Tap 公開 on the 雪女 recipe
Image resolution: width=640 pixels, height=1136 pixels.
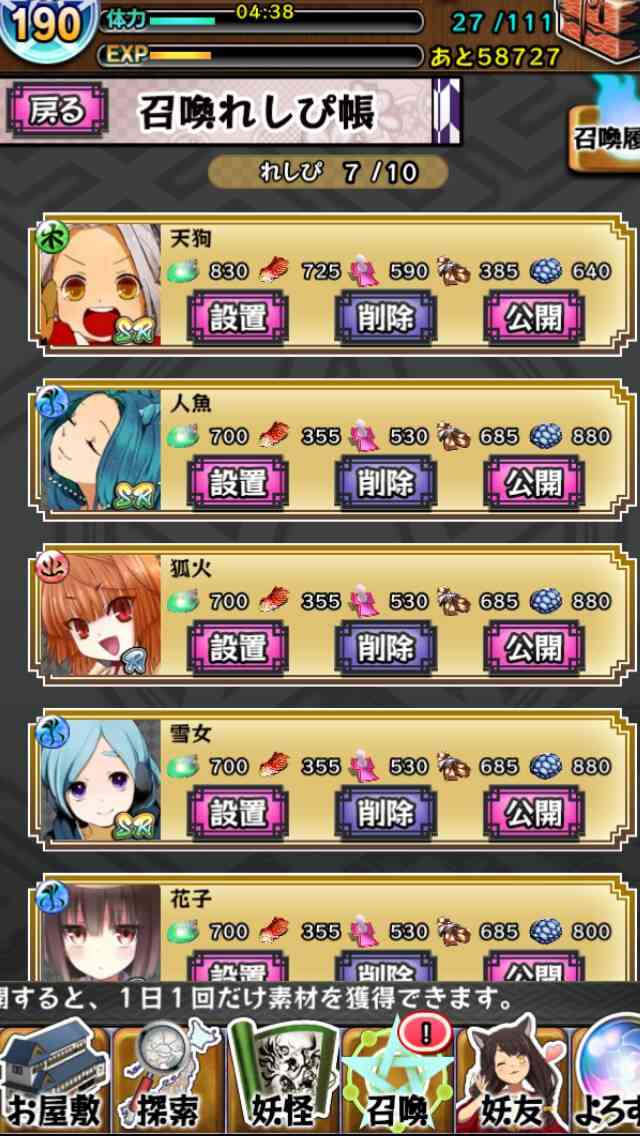[x=533, y=812]
